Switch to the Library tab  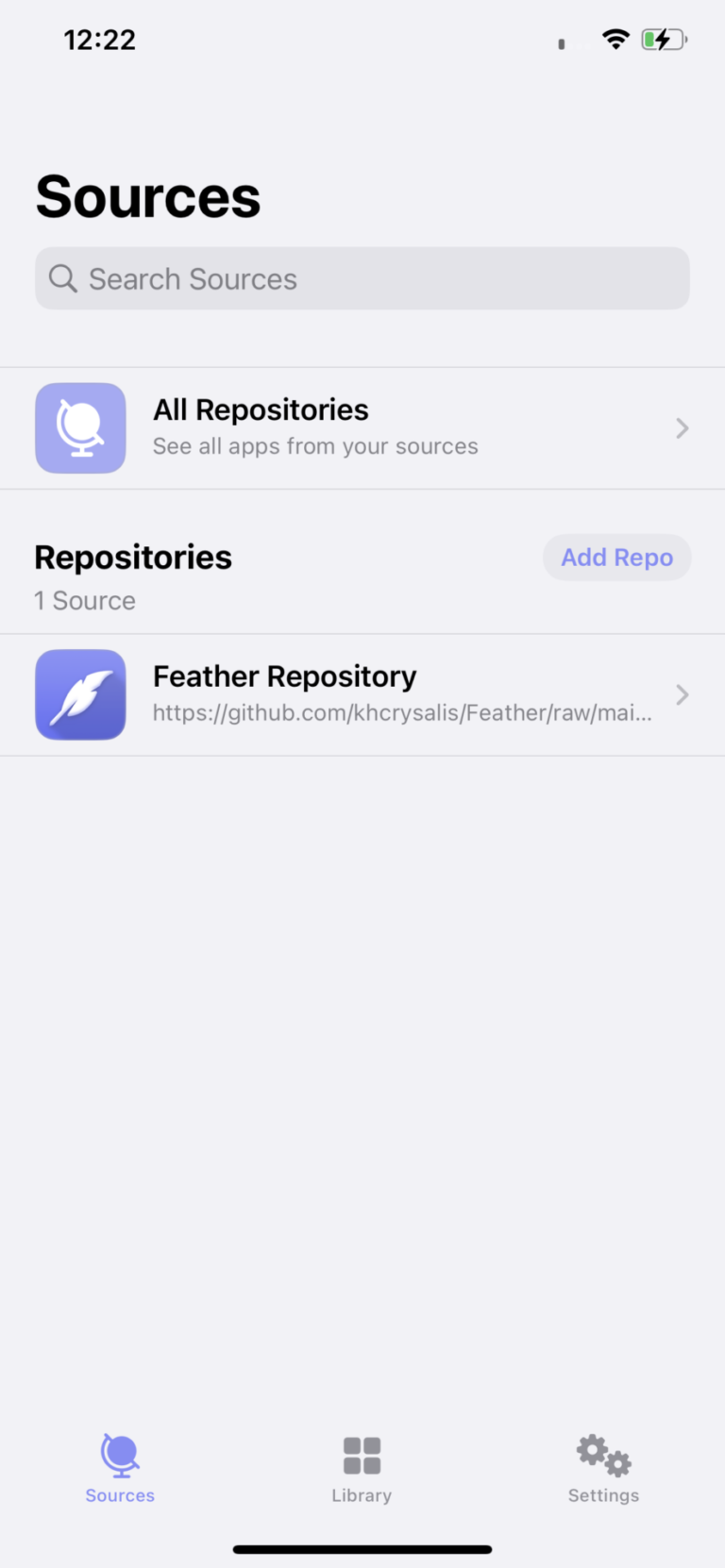pos(362,1468)
